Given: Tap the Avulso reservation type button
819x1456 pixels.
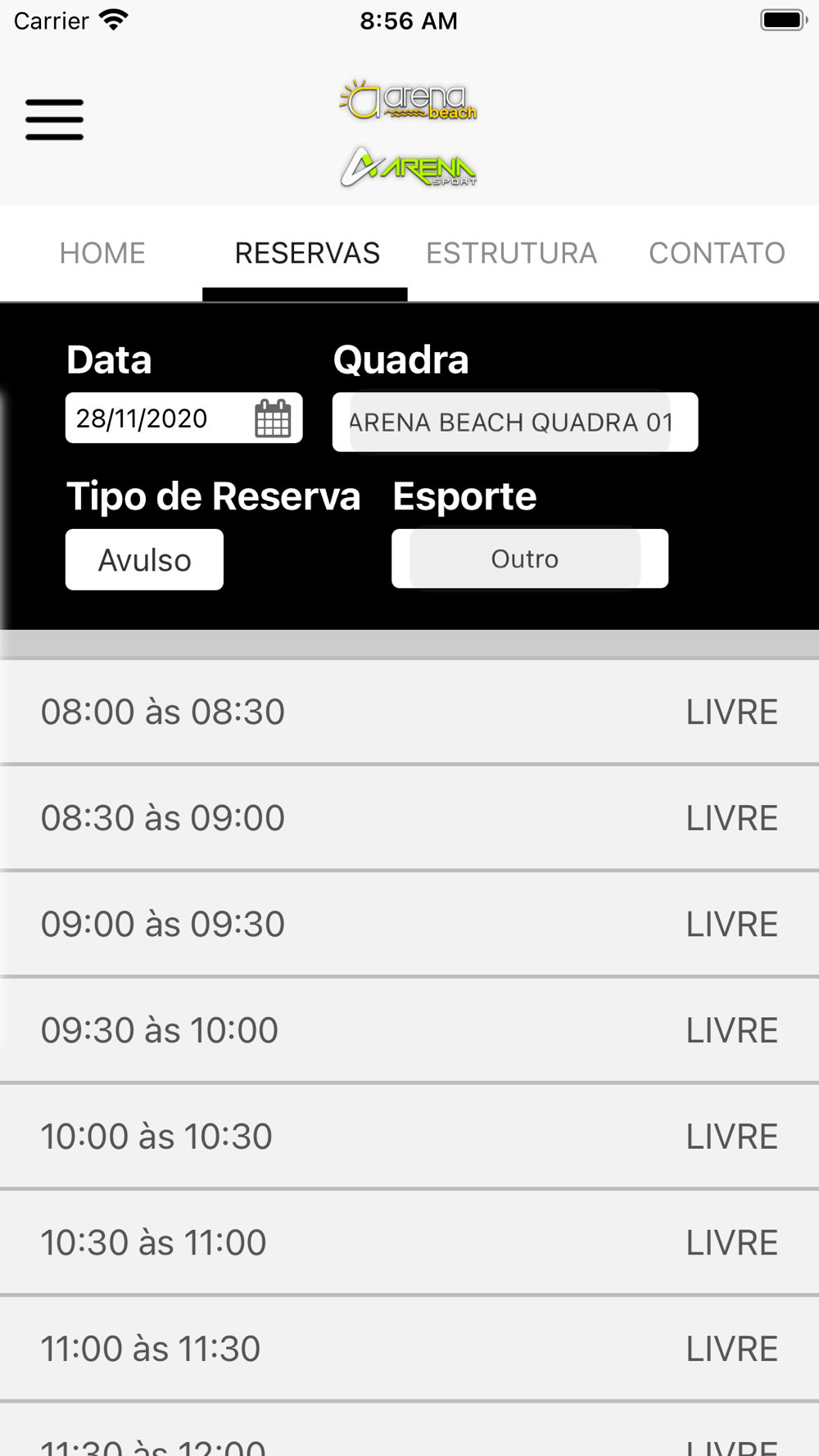Looking at the screenshot, I should pos(144,559).
